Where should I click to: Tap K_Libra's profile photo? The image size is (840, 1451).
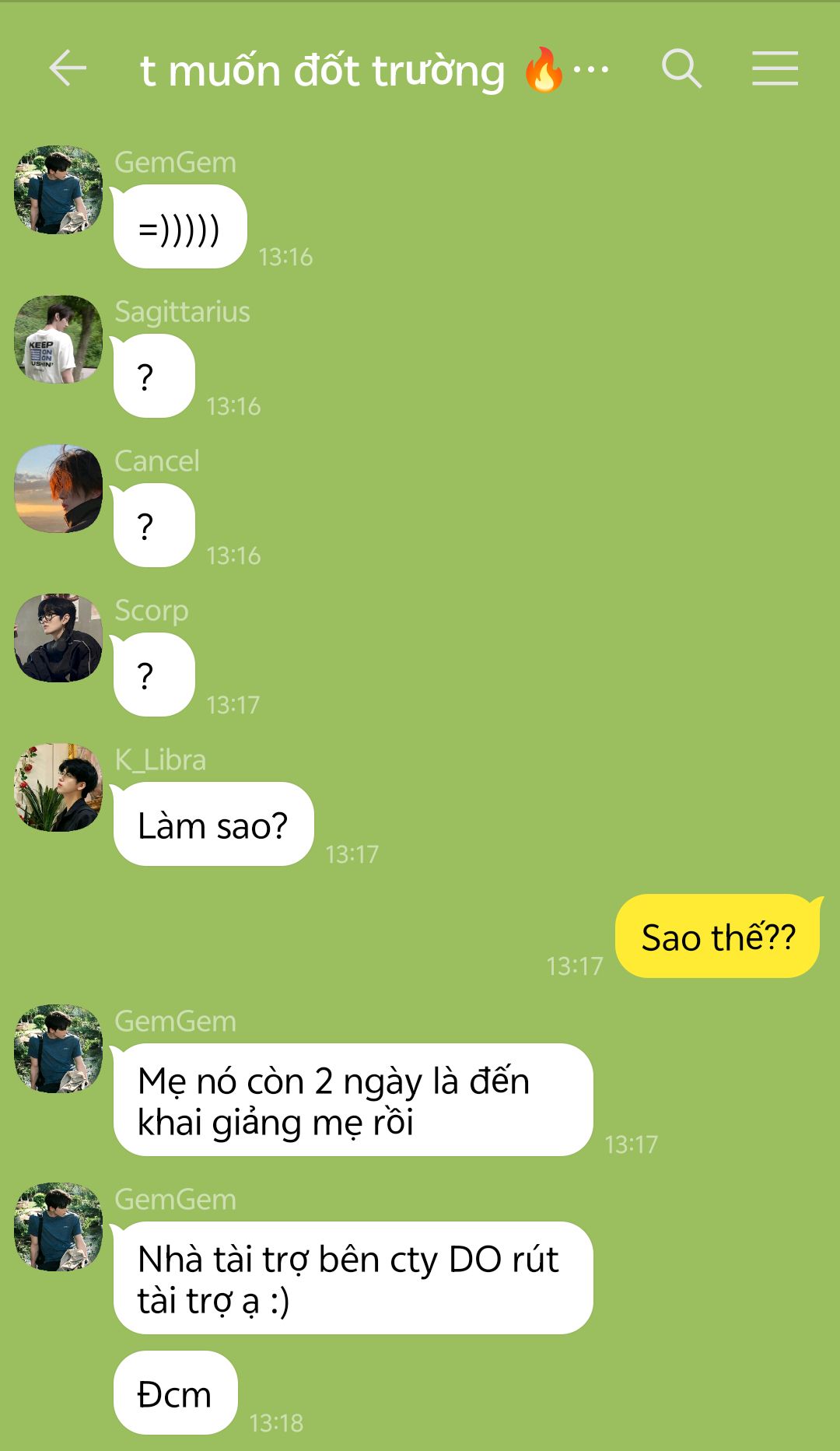click(x=58, y=787)
